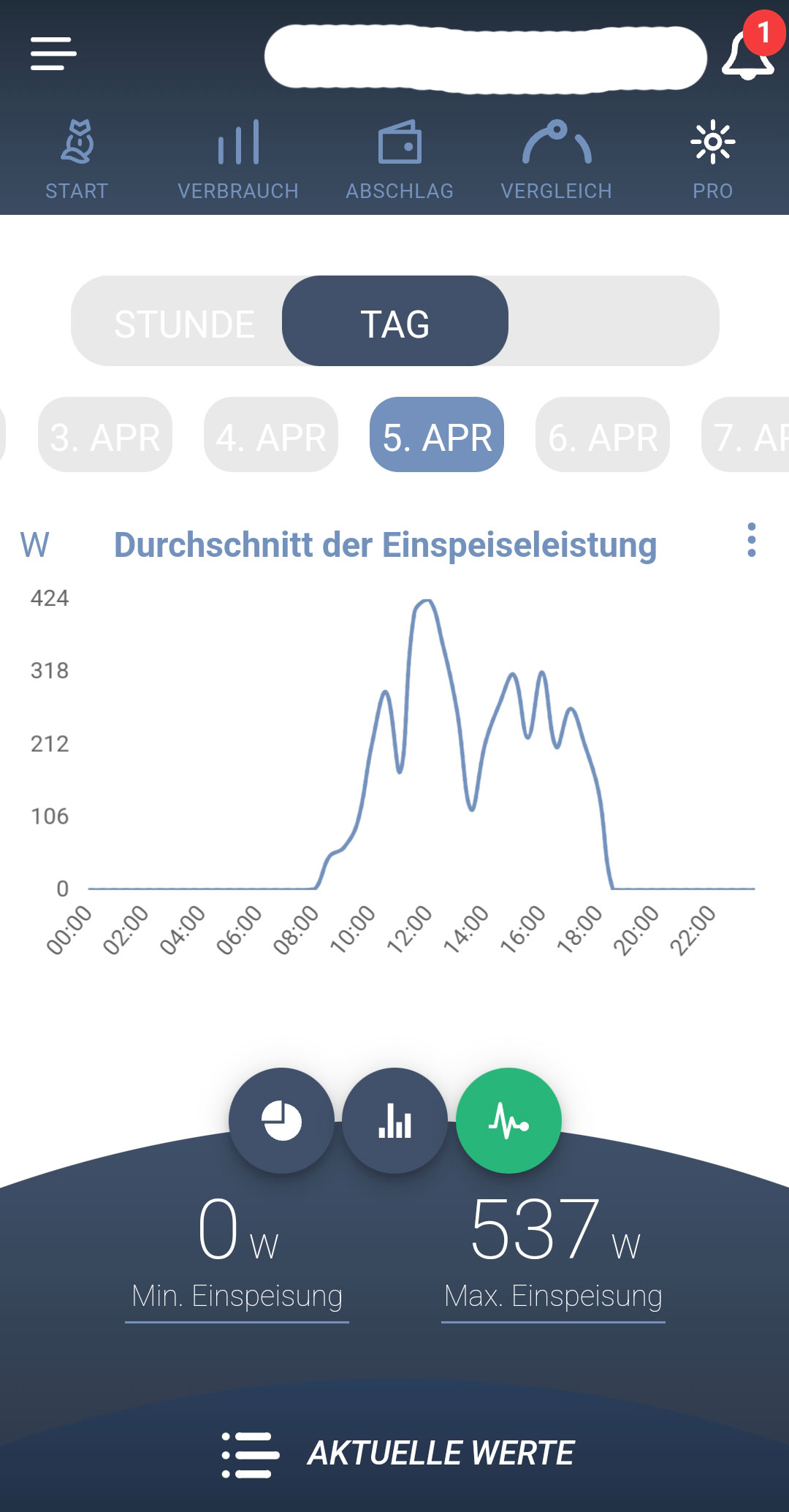Image resolution: width=789 pixels, height=1512 pixels.
Task: Open the hamburger menu
Action: [x=53, y=54]
